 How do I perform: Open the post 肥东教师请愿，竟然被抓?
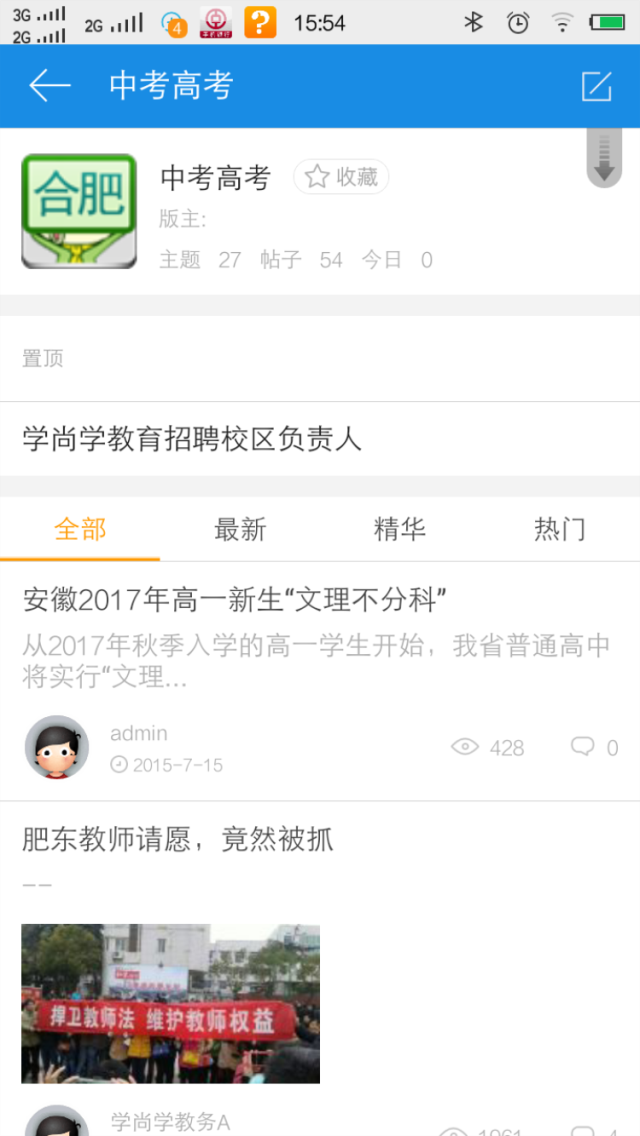(178, 839)
